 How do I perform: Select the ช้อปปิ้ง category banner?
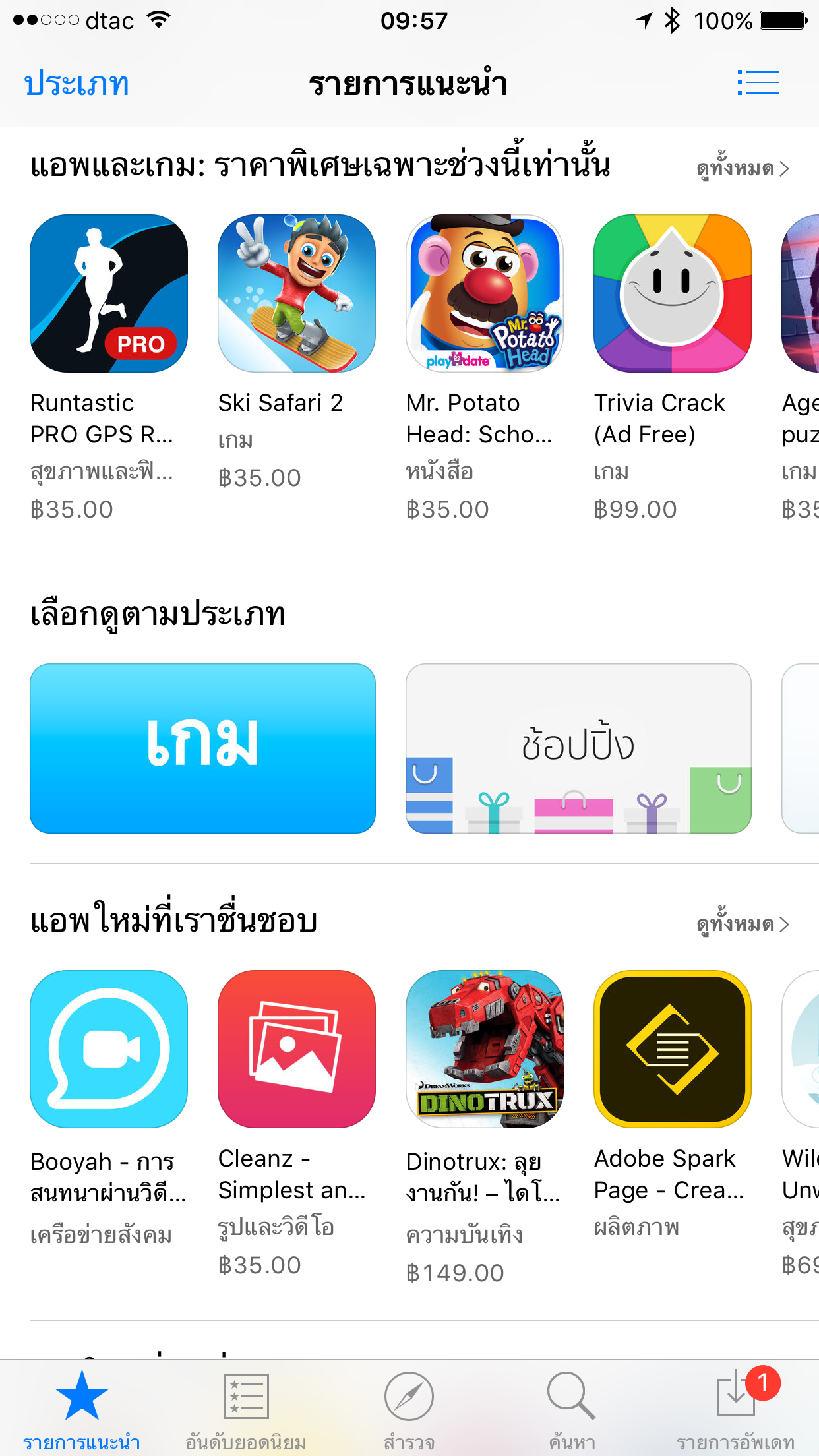pos(578,748)
